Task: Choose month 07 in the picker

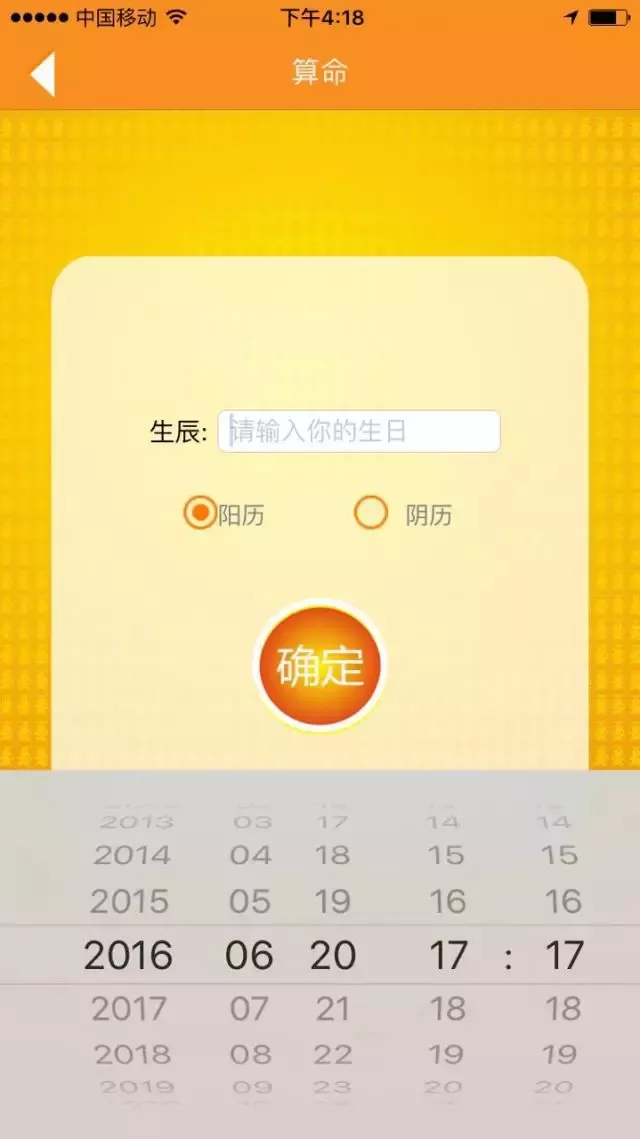Action: tap(250, 1008)
